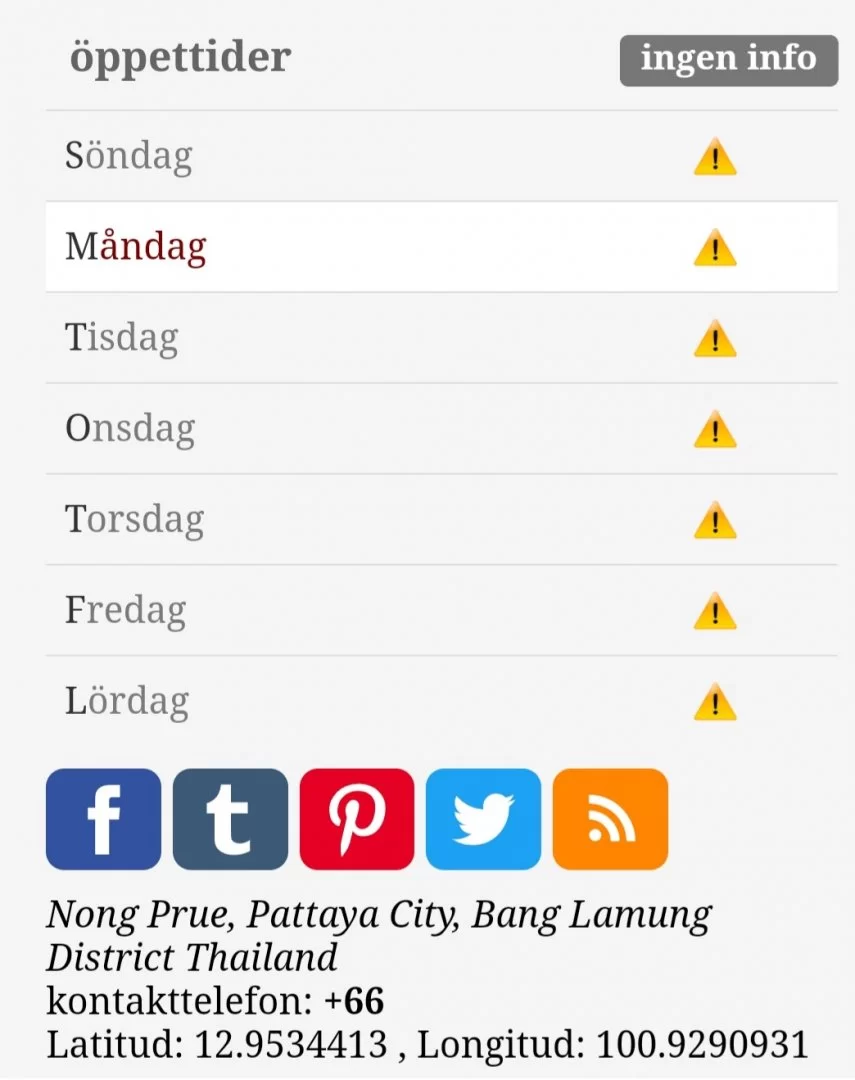Click the warning icon next to Måndag
The image size is (855, 1080).
click(714, 247)
